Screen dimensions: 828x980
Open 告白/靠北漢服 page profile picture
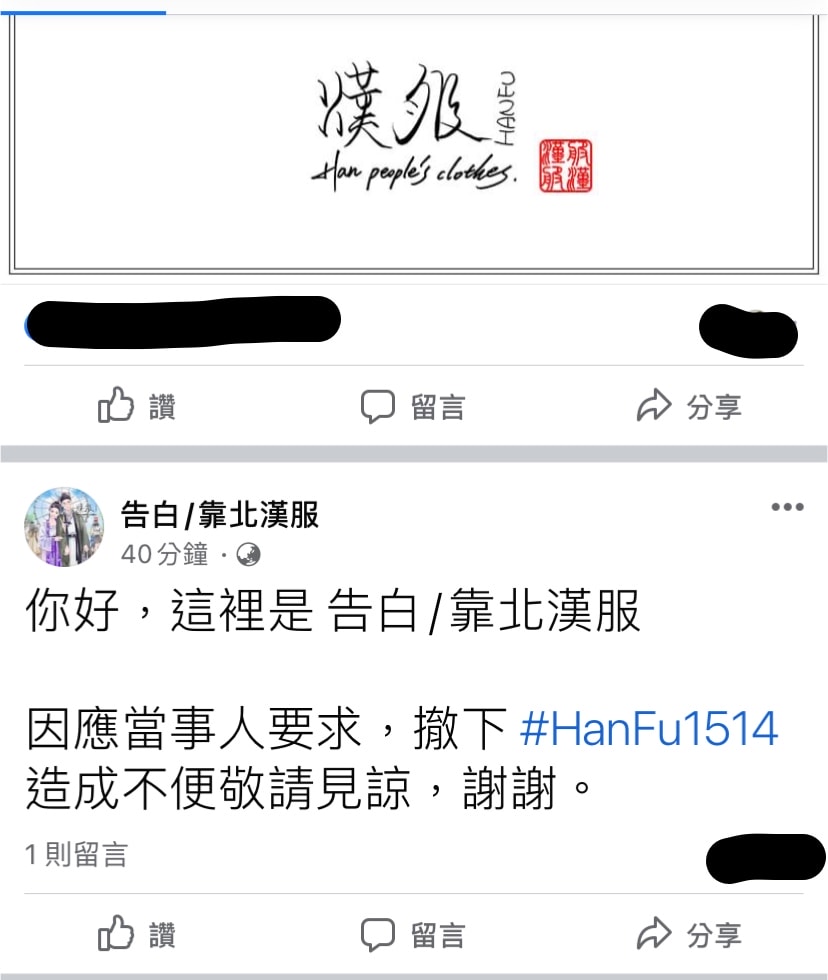coord(64,528)
